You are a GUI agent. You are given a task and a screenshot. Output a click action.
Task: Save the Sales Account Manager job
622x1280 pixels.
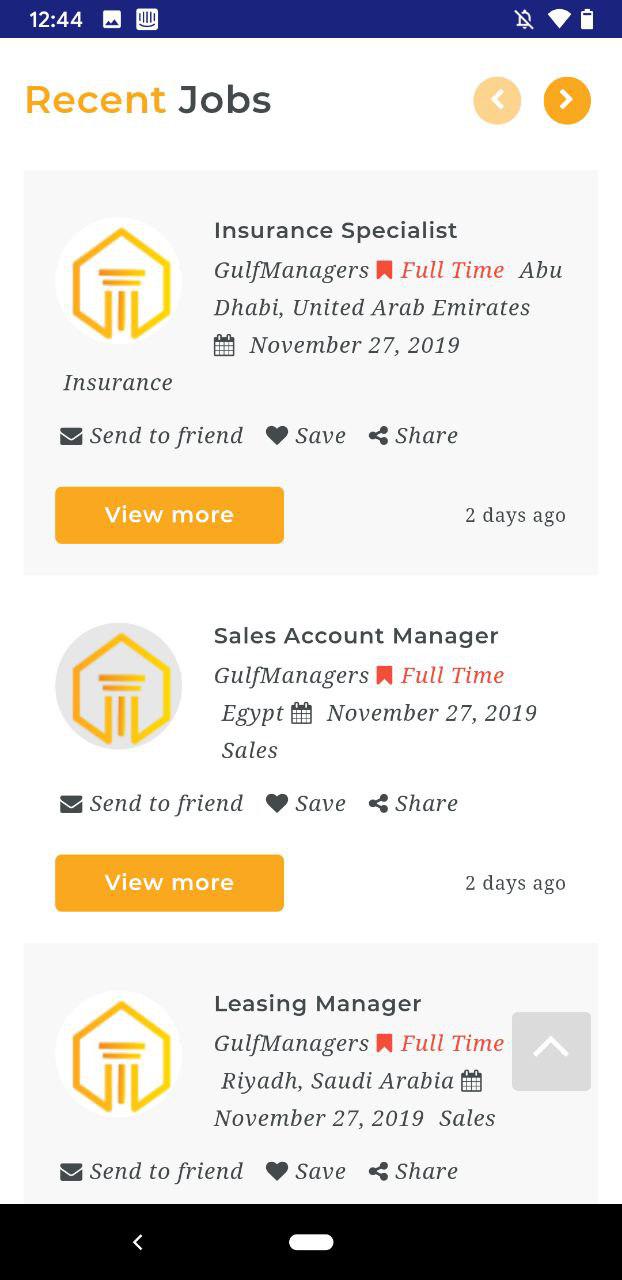[x=306, y=804]
